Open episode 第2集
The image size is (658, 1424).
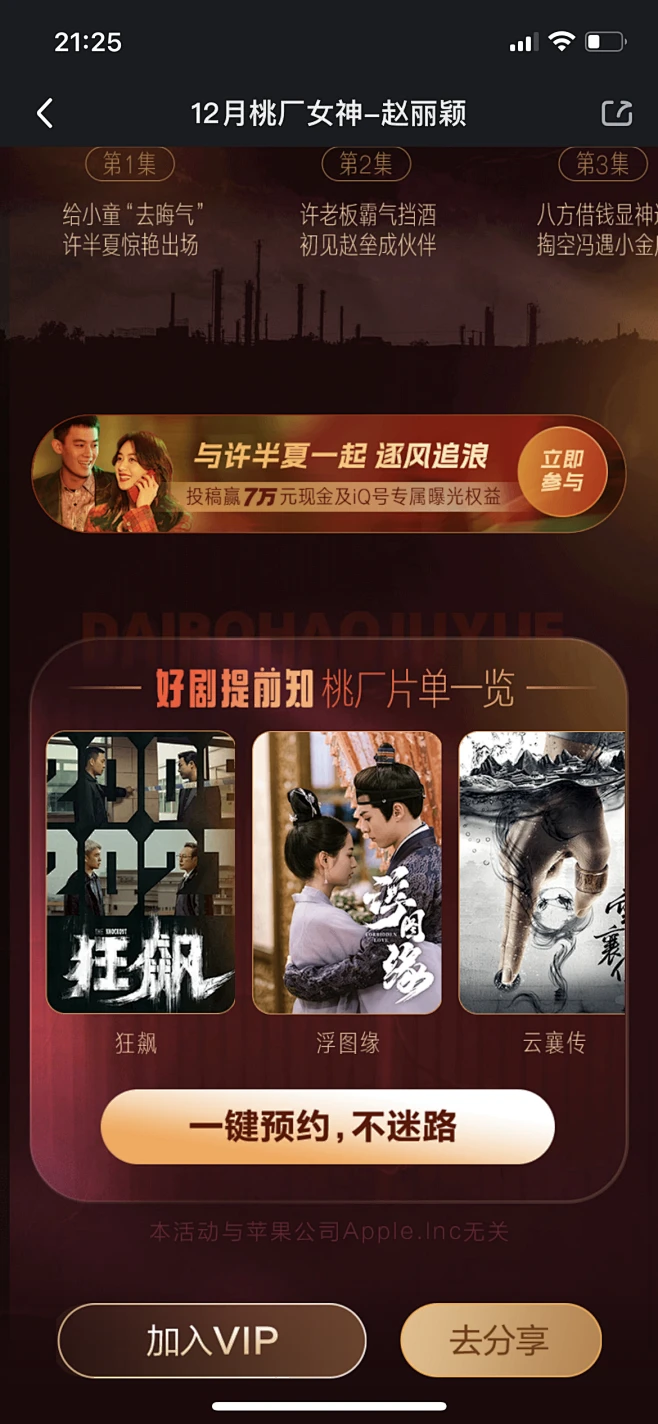(x=366, y=165)
